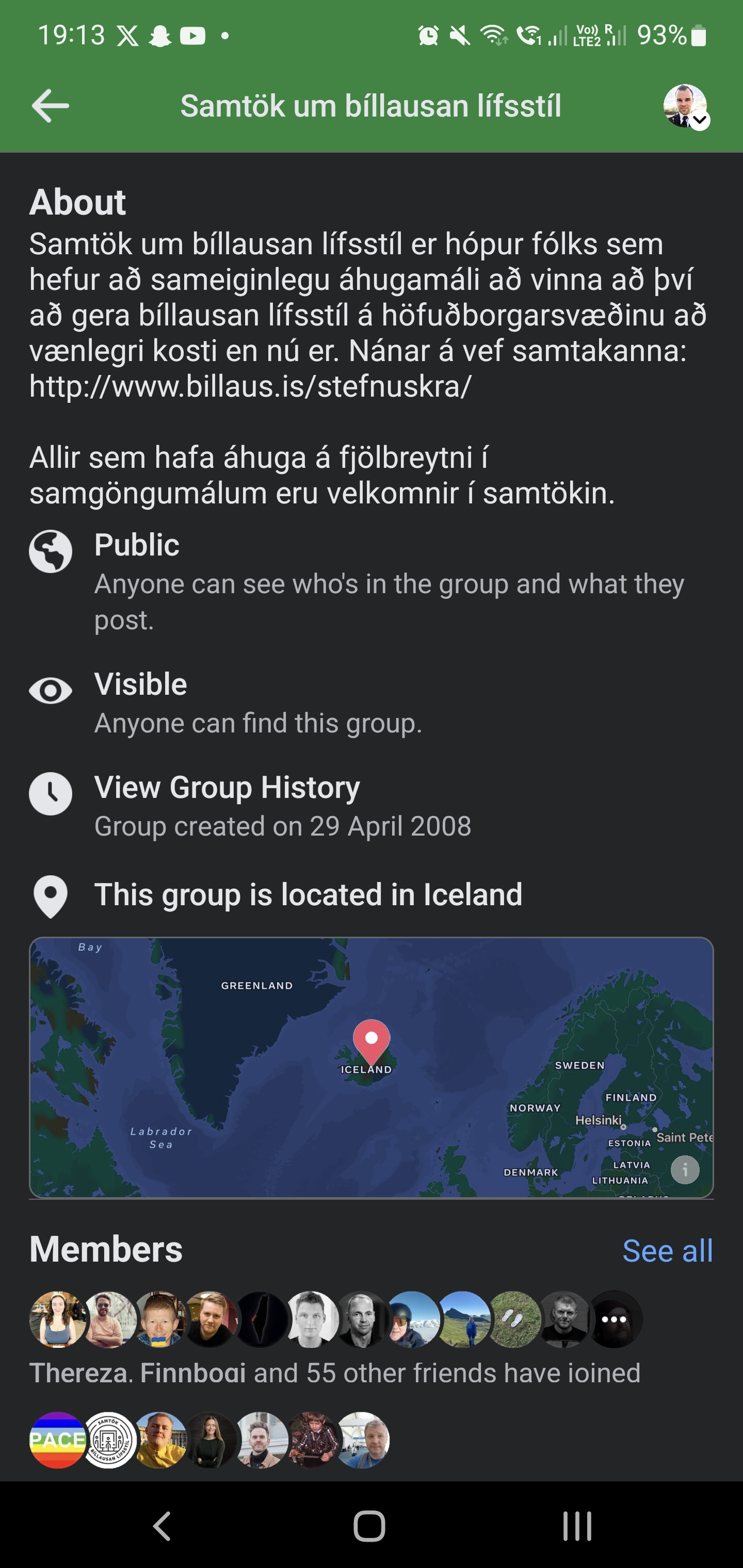
Task: Open recent apps from navigation bar
Action: pos(576,1526)
